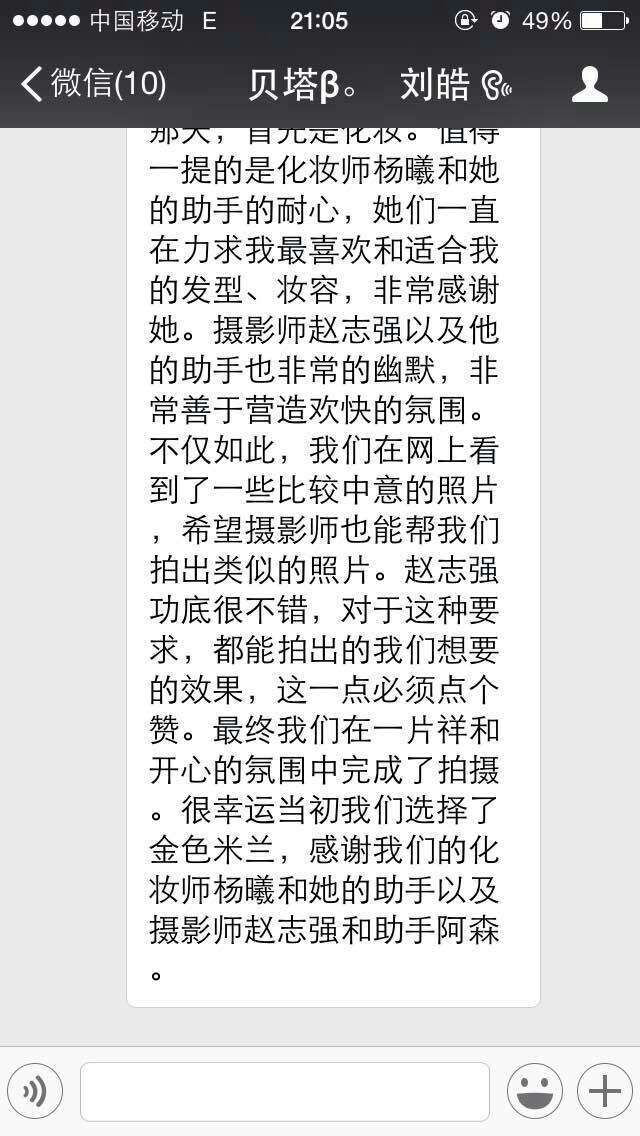This screenshot has height=1136, width=640.
Task: Tap the message text input field
Action: [x=285, y=1091]
